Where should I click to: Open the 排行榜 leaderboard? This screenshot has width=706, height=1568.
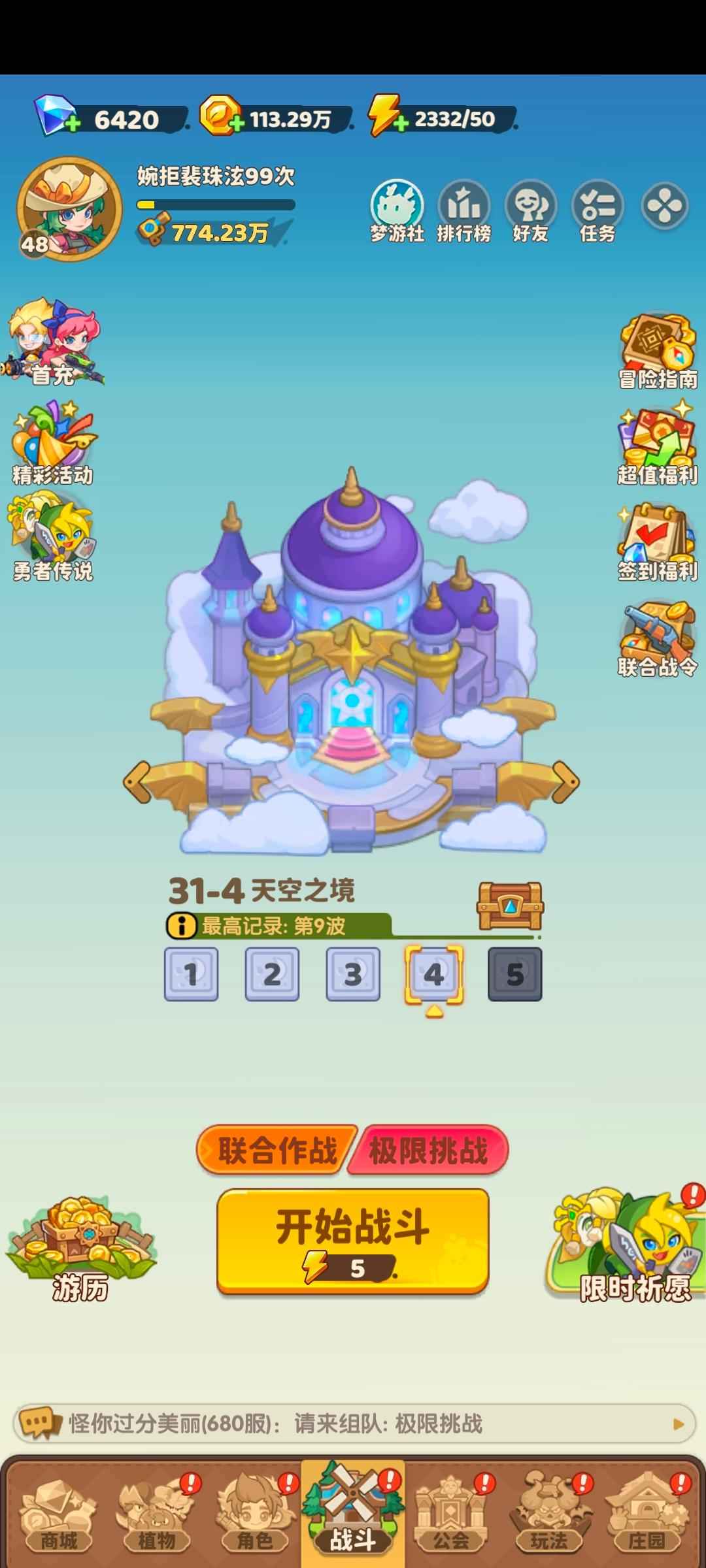coord(464,211)
